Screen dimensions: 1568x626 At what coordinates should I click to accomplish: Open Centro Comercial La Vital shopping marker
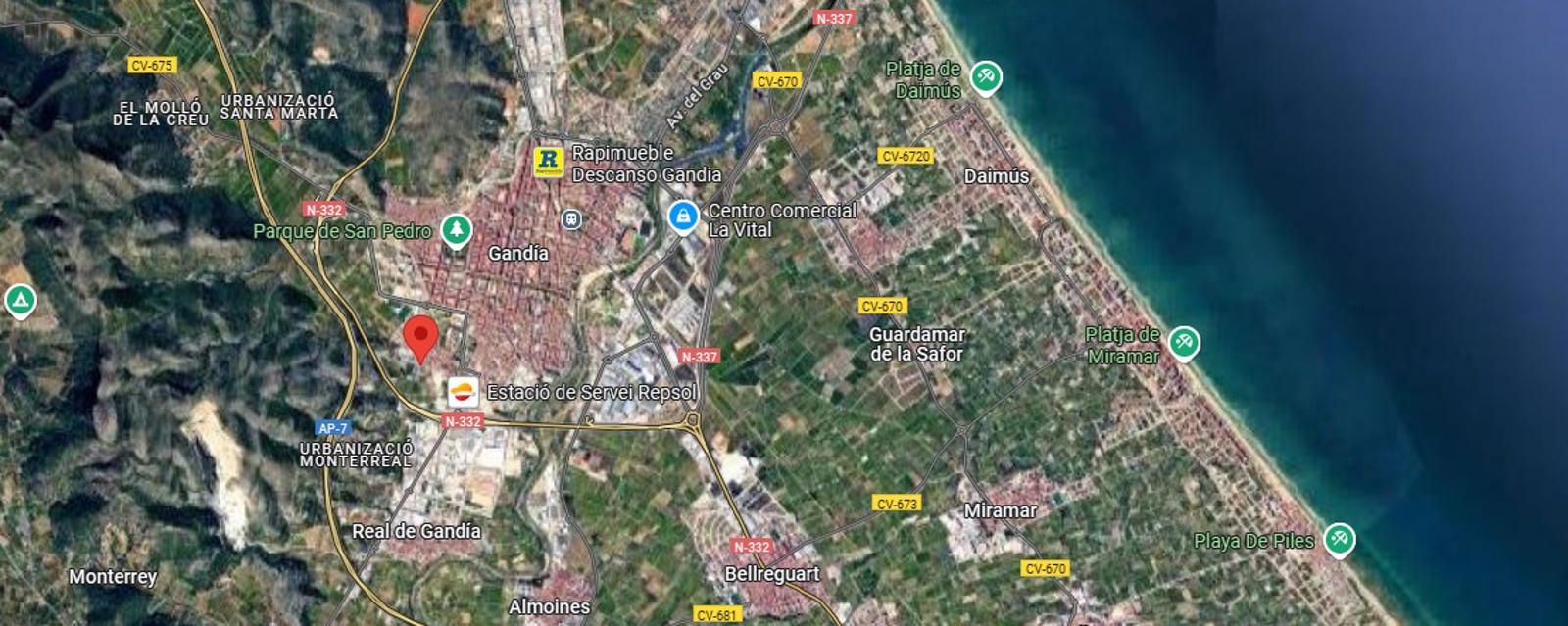pyautogui.click(x=683, y=217)
